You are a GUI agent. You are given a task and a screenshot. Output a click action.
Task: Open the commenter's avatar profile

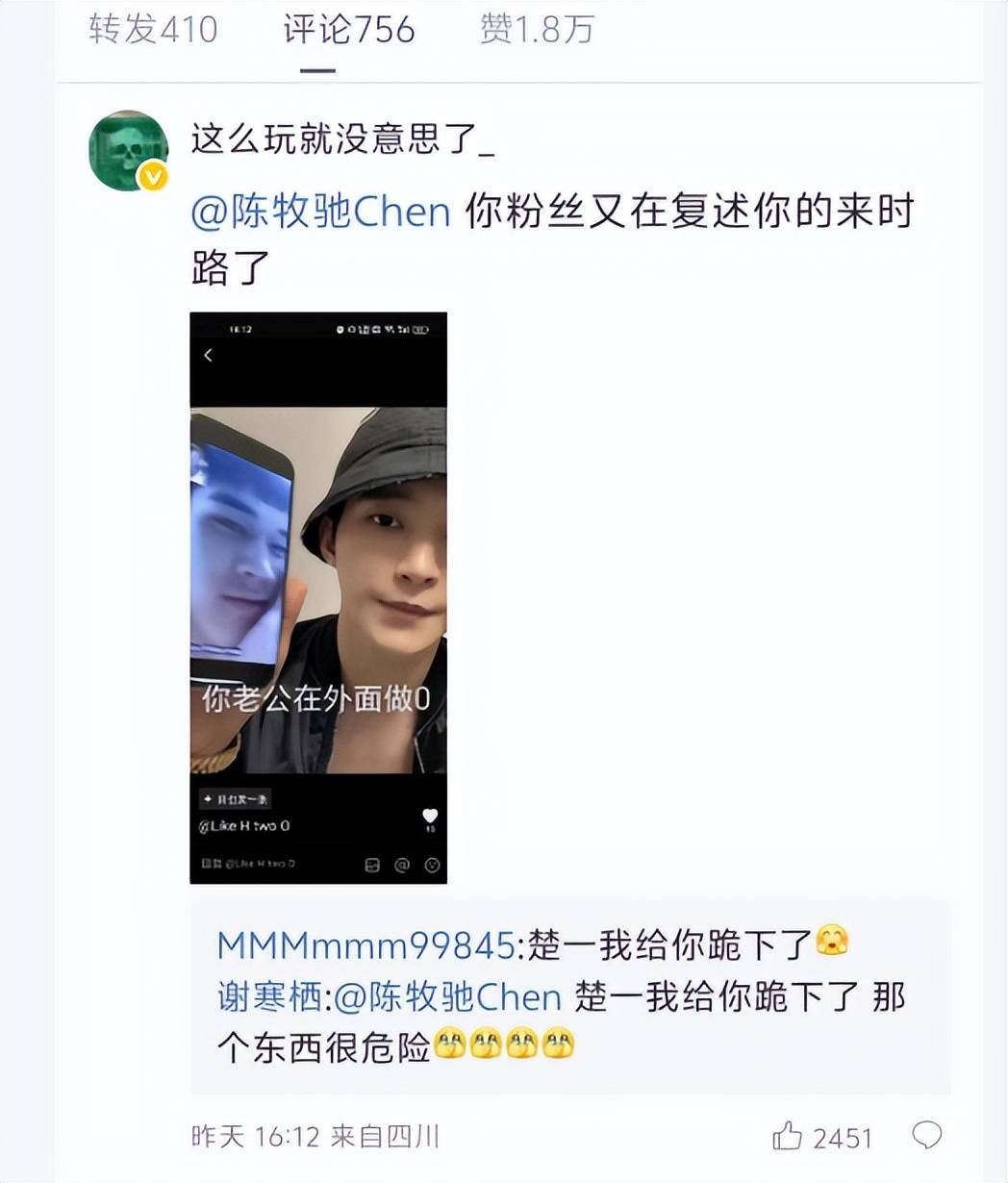pos(128,150)
